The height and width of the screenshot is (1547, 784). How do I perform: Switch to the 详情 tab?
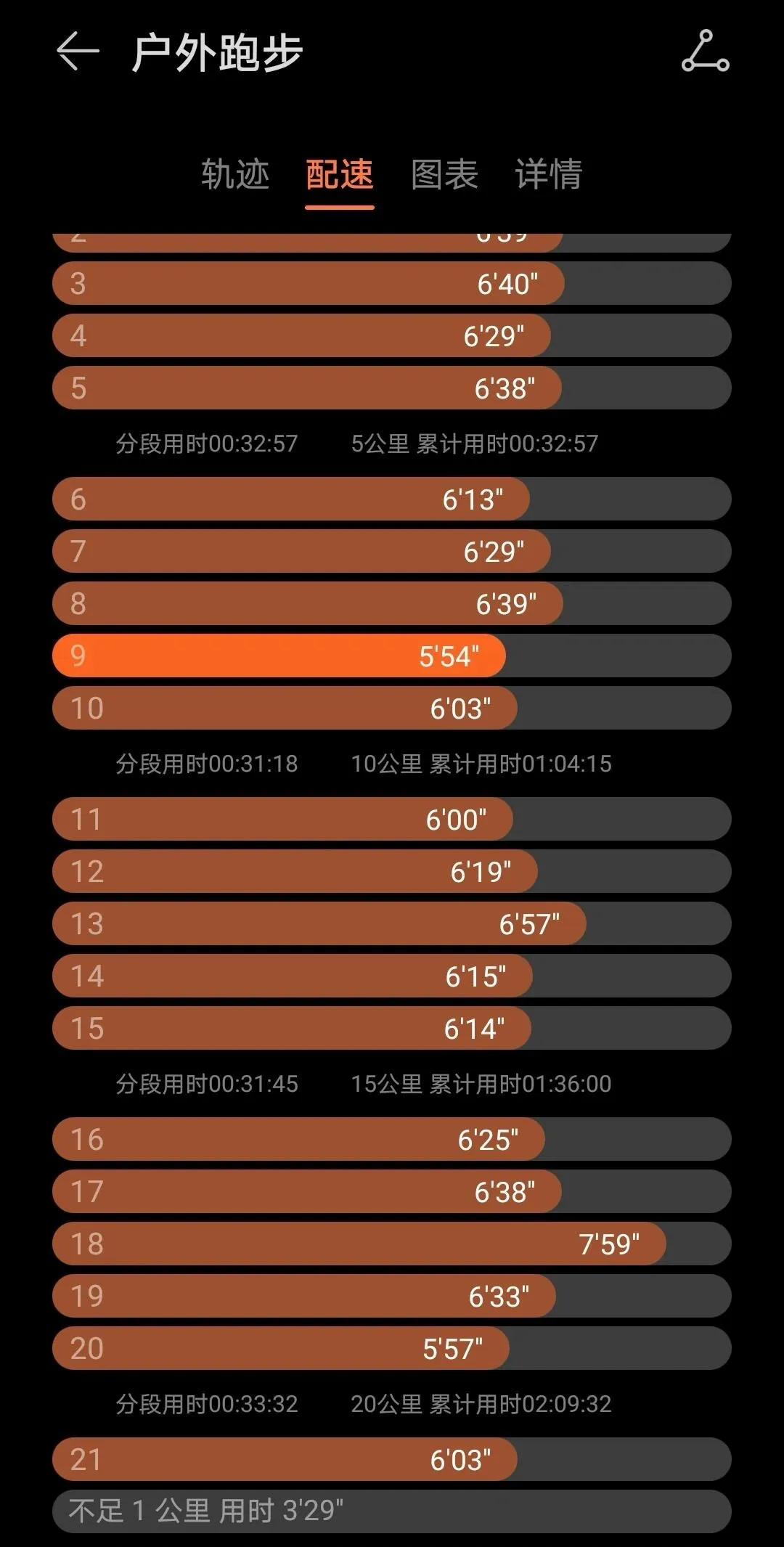[x=548, y=174]
